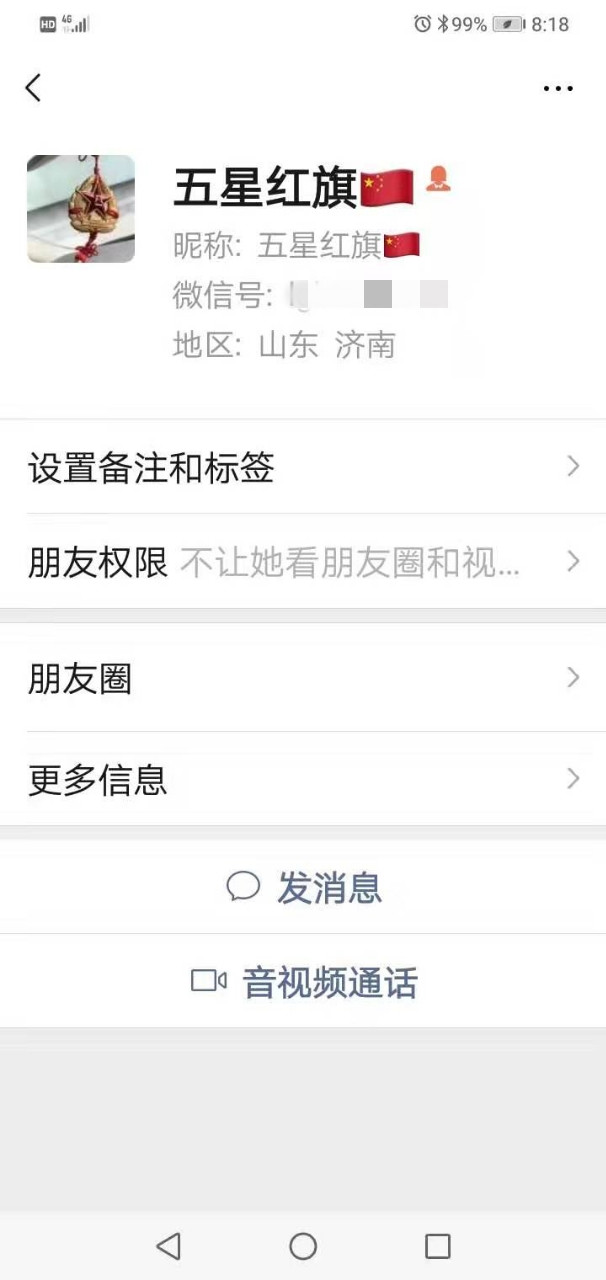The image size is (606, 1280).
Task: View this contact's 朋友圈
Action: [303, 679]
